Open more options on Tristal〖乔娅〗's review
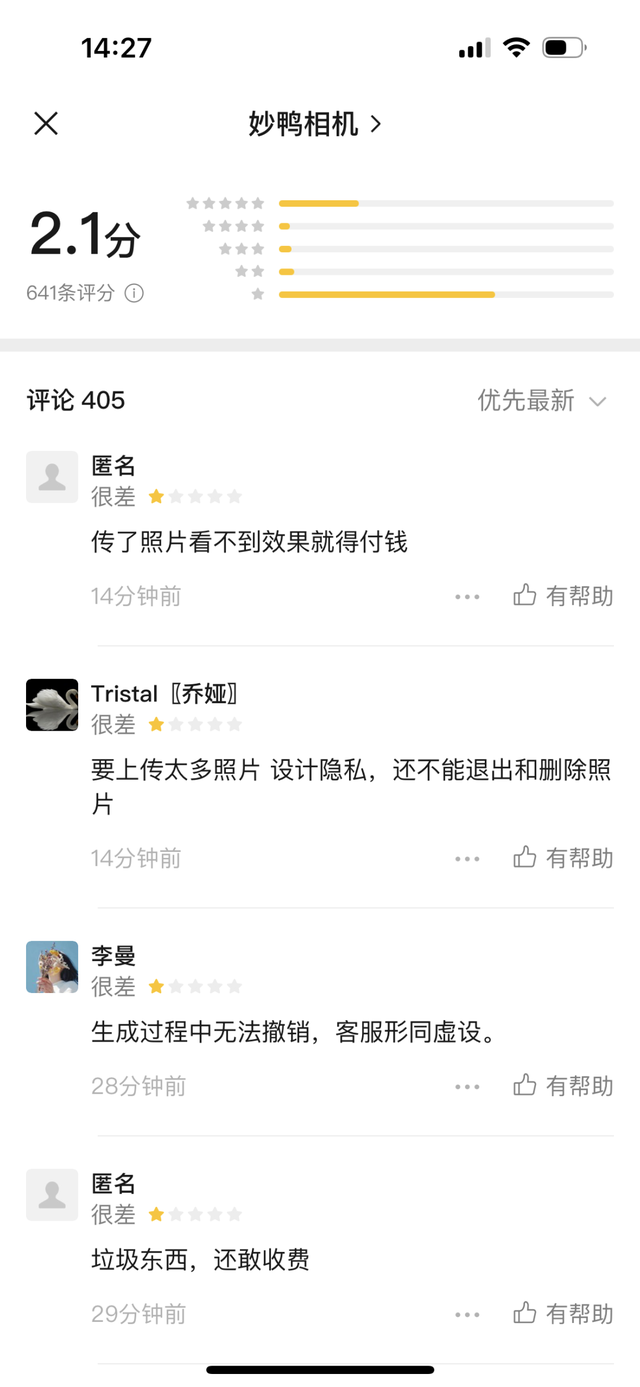640x1387 pixels. click(x=467, y=859)
